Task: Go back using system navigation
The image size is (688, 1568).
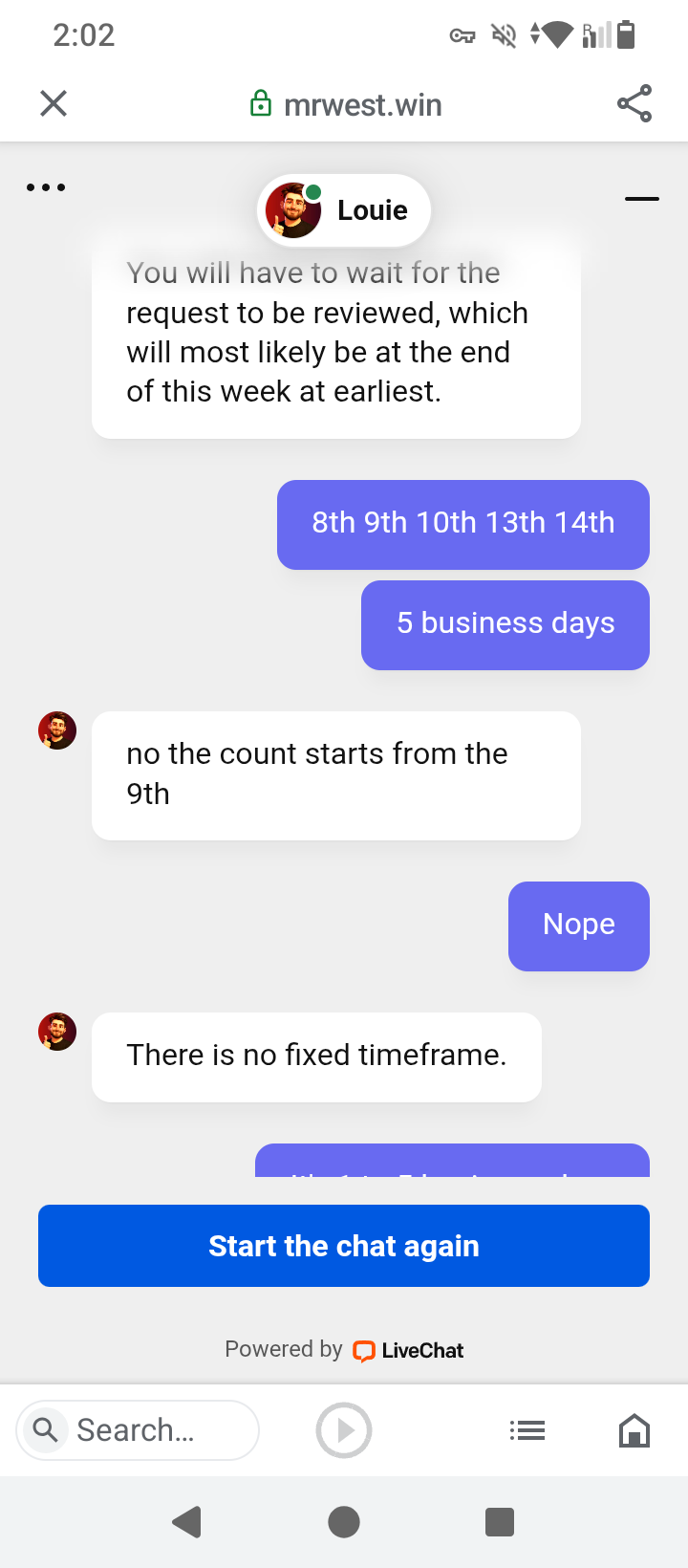Action: click(187, 1521)
